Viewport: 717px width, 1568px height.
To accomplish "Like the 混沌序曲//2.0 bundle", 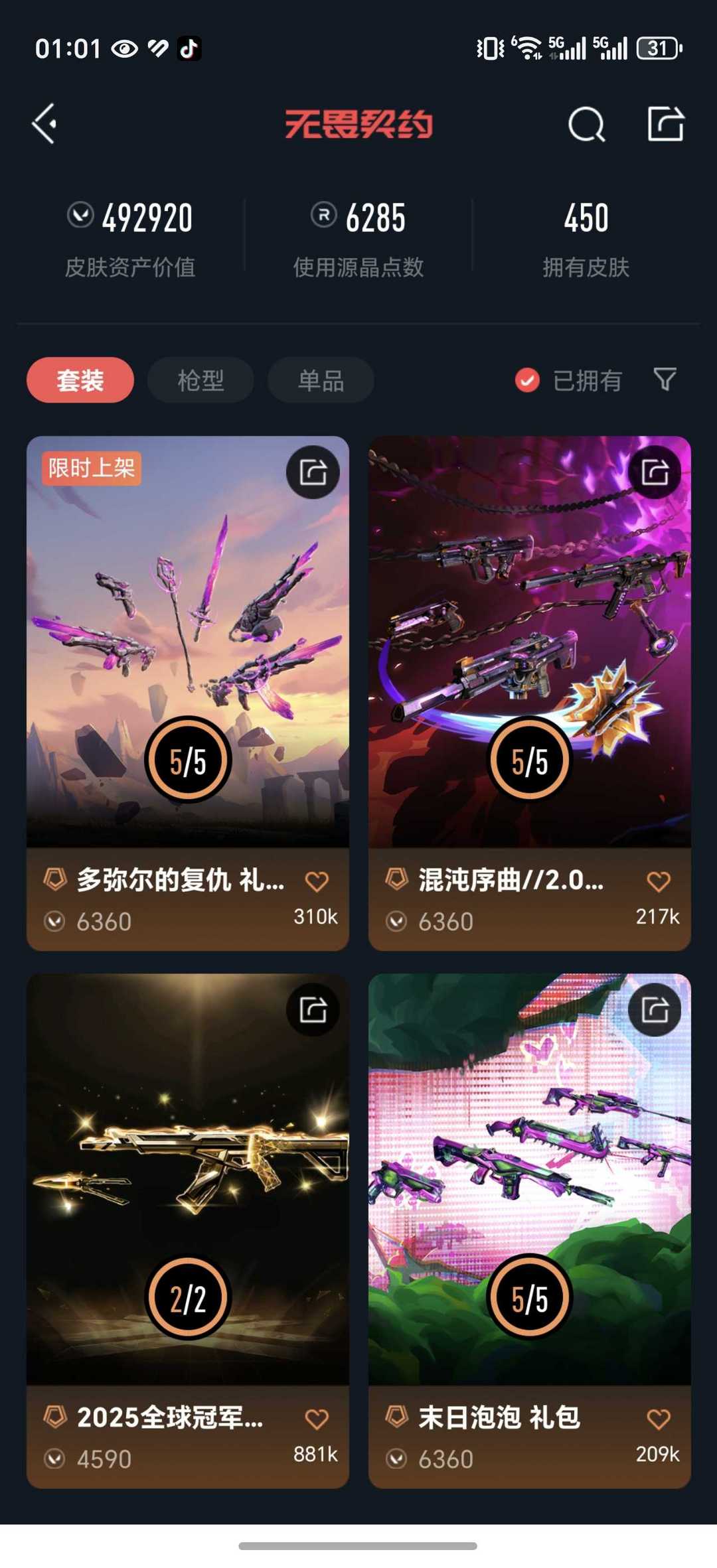I will [658, 882].
